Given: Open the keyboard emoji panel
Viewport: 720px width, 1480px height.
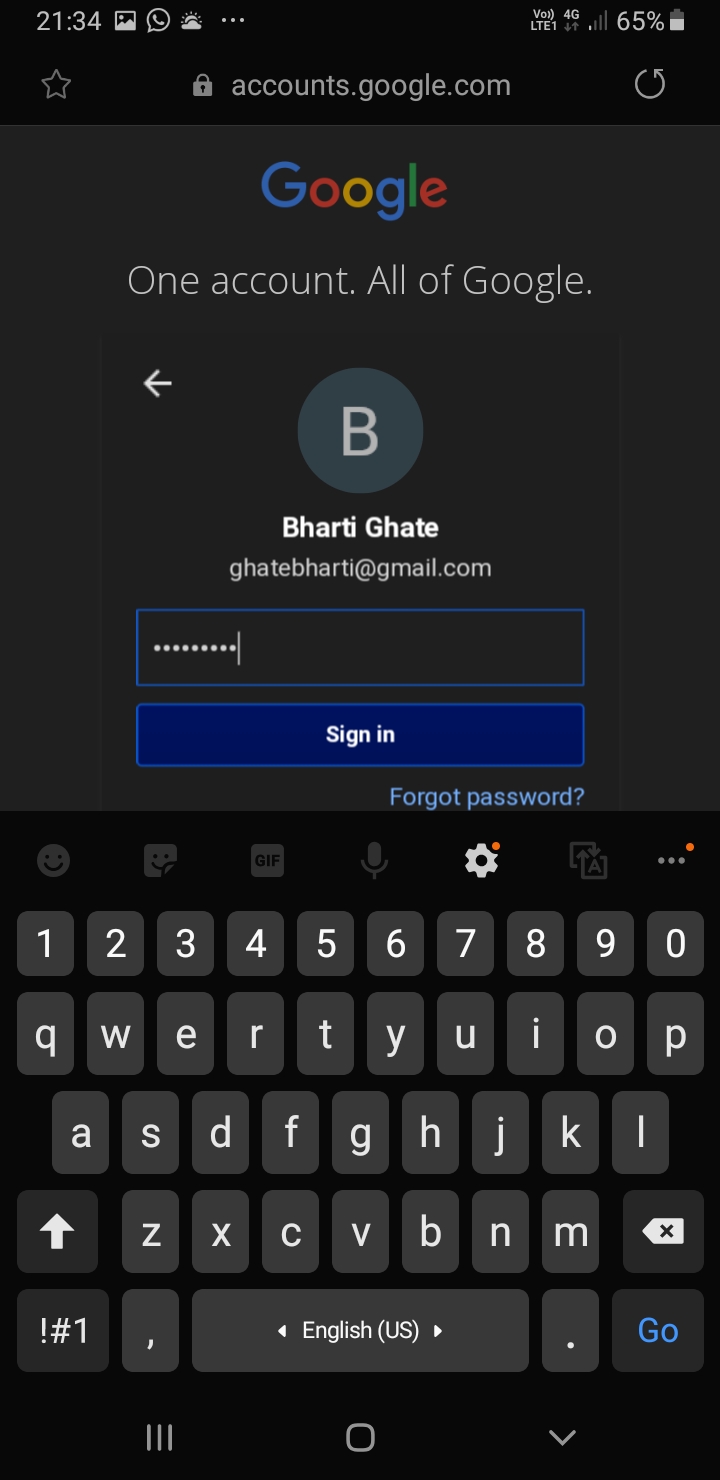Looking at the screenshot, I should click(54, 860).
